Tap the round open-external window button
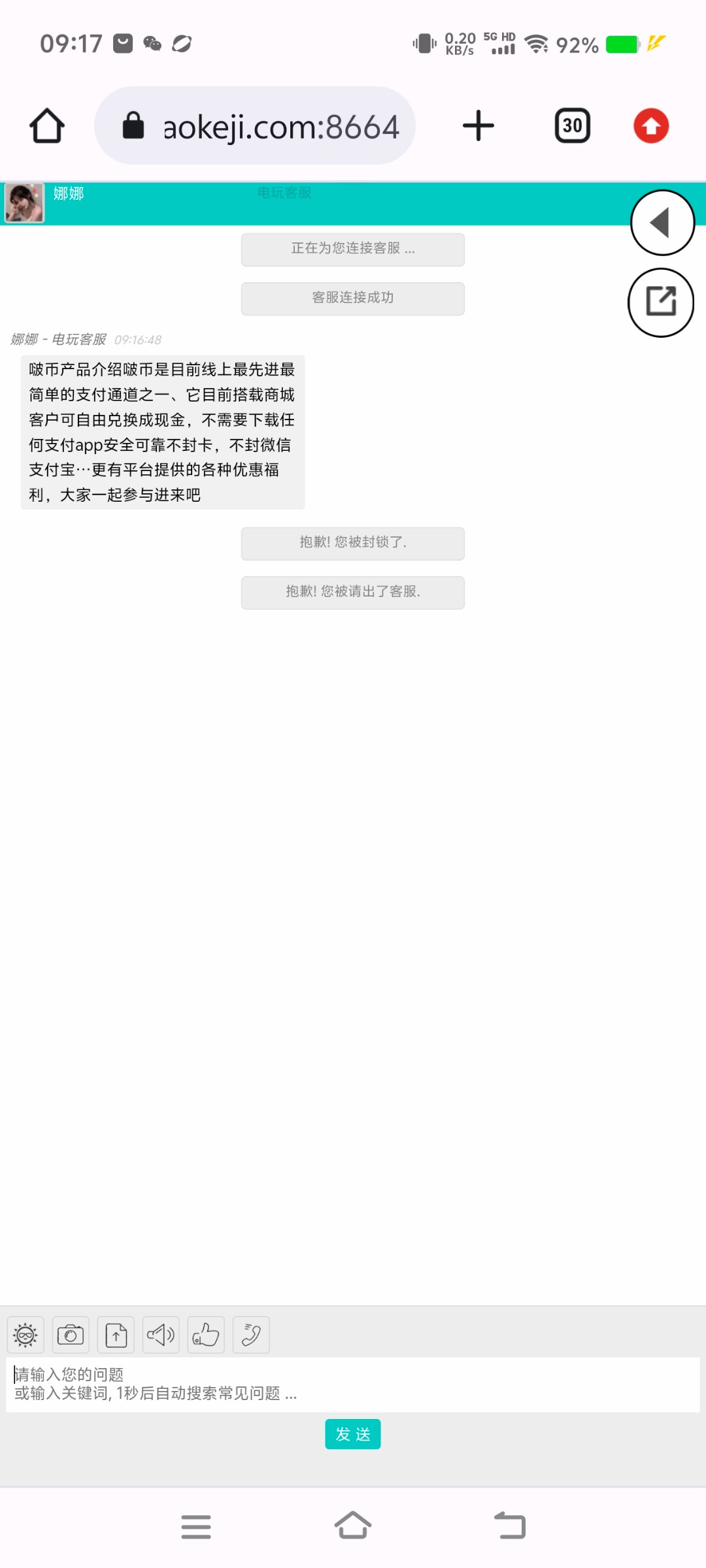This screenshot has width=706, height=1568. (661, 302)
